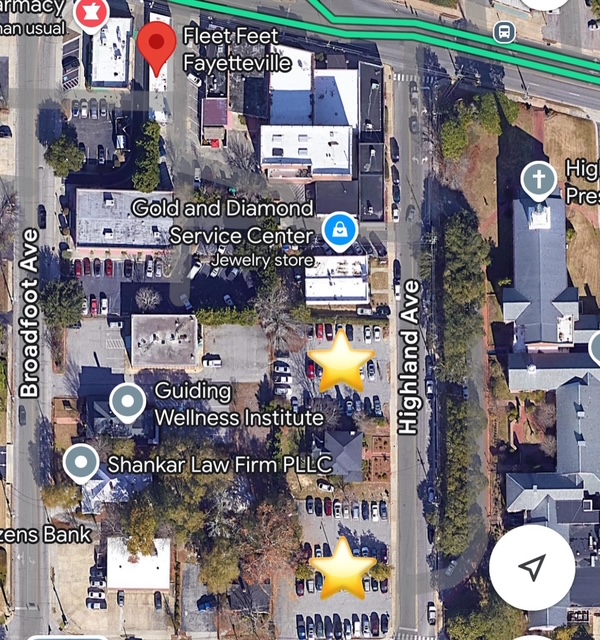
Task: Open the starred place below Gold and Diamond
Action: pos(341,365)
